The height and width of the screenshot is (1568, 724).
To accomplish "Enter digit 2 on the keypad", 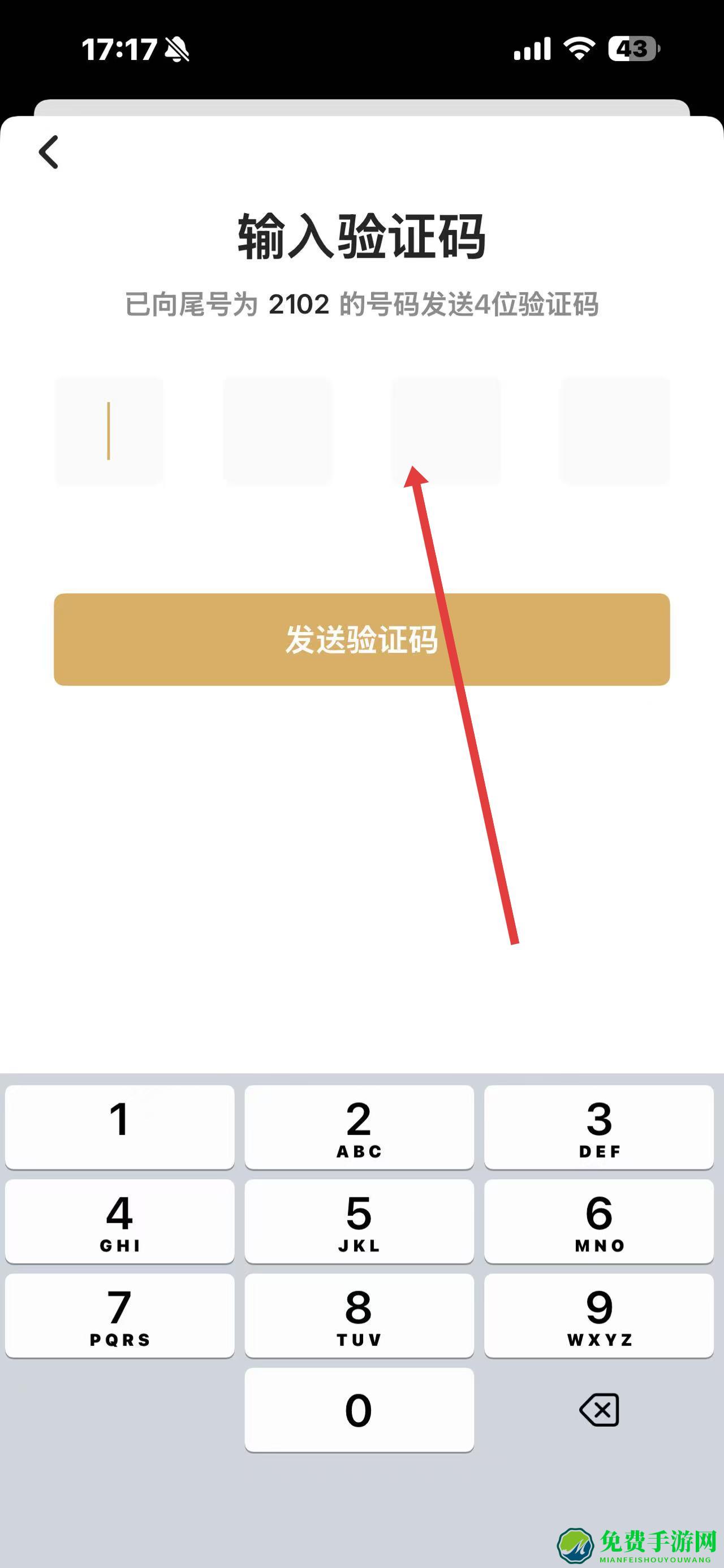I will (x=359, y=1127).
